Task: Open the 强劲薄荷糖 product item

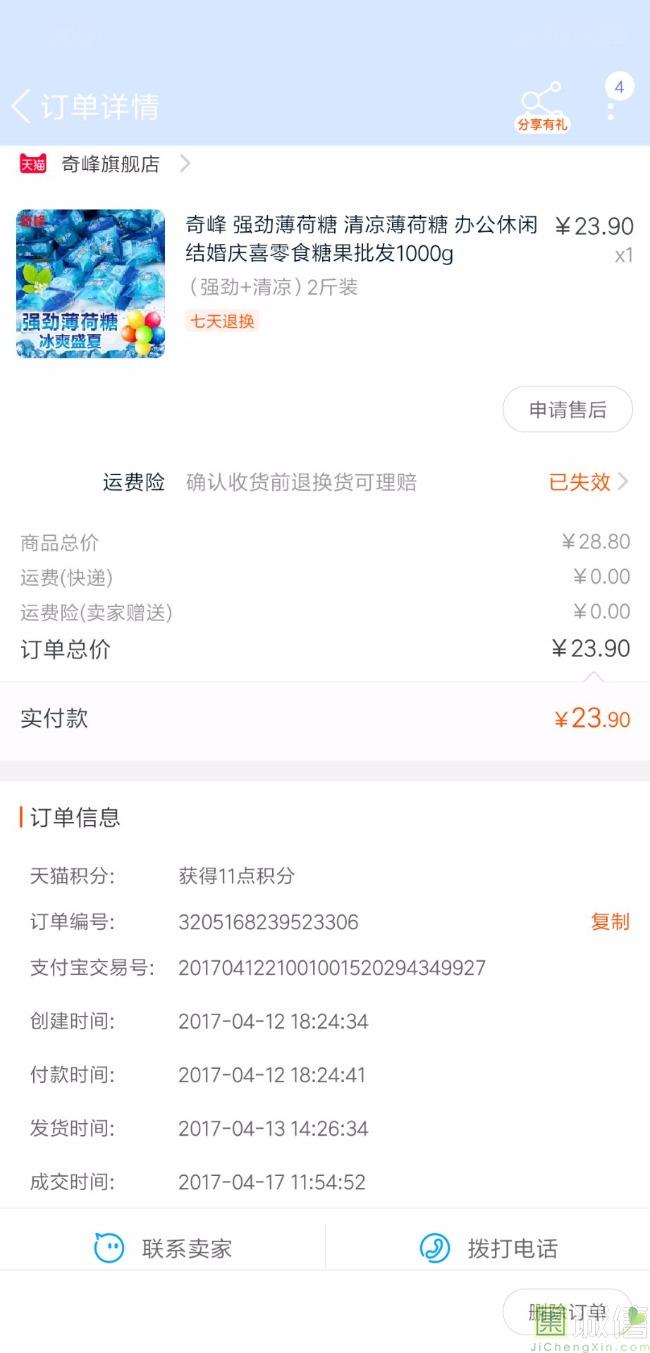Action: pyautogui.click(x=325, y=283)
